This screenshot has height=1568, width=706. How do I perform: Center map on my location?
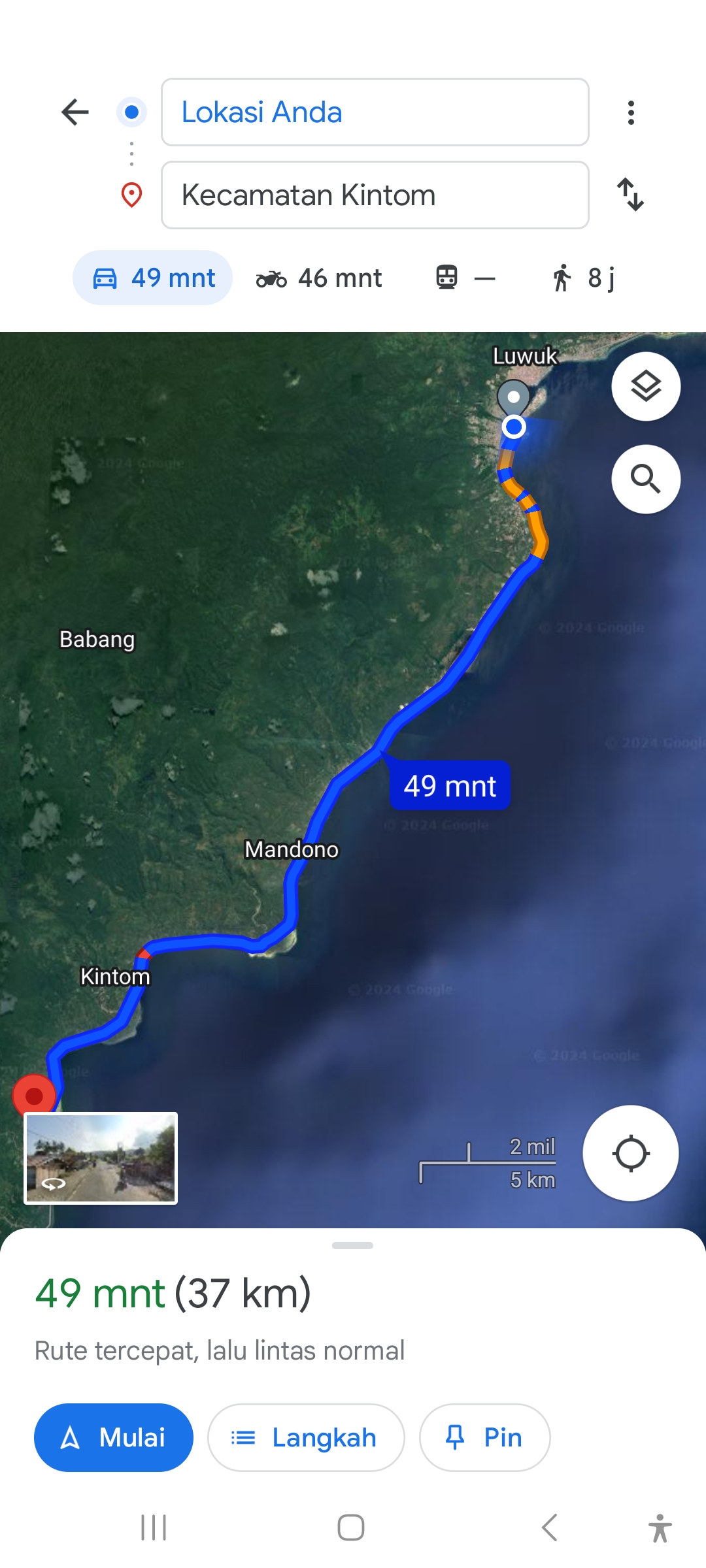[x=631, y=1153]
